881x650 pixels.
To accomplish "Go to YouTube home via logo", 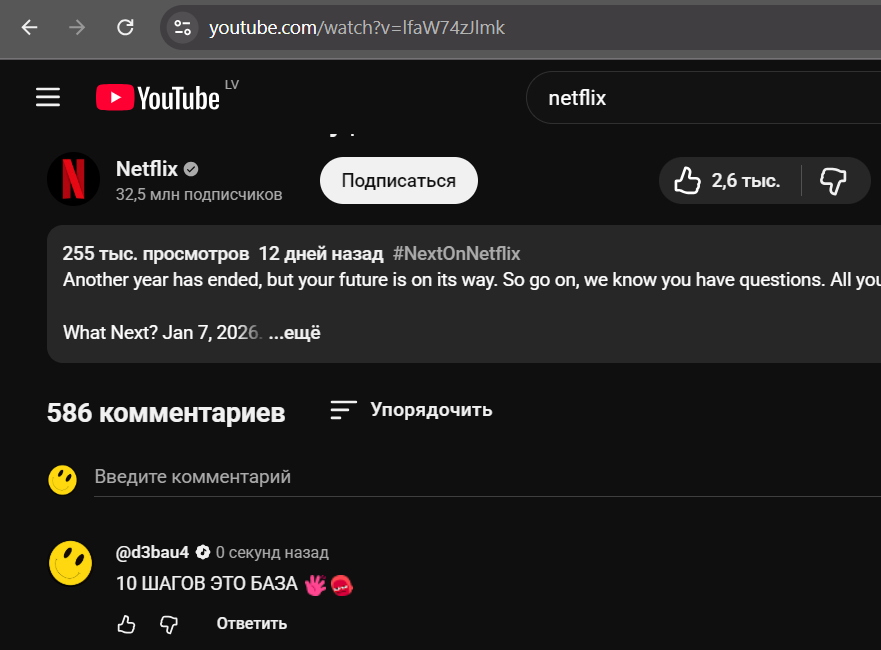I will pyautogui.click(x=158, y=97).
